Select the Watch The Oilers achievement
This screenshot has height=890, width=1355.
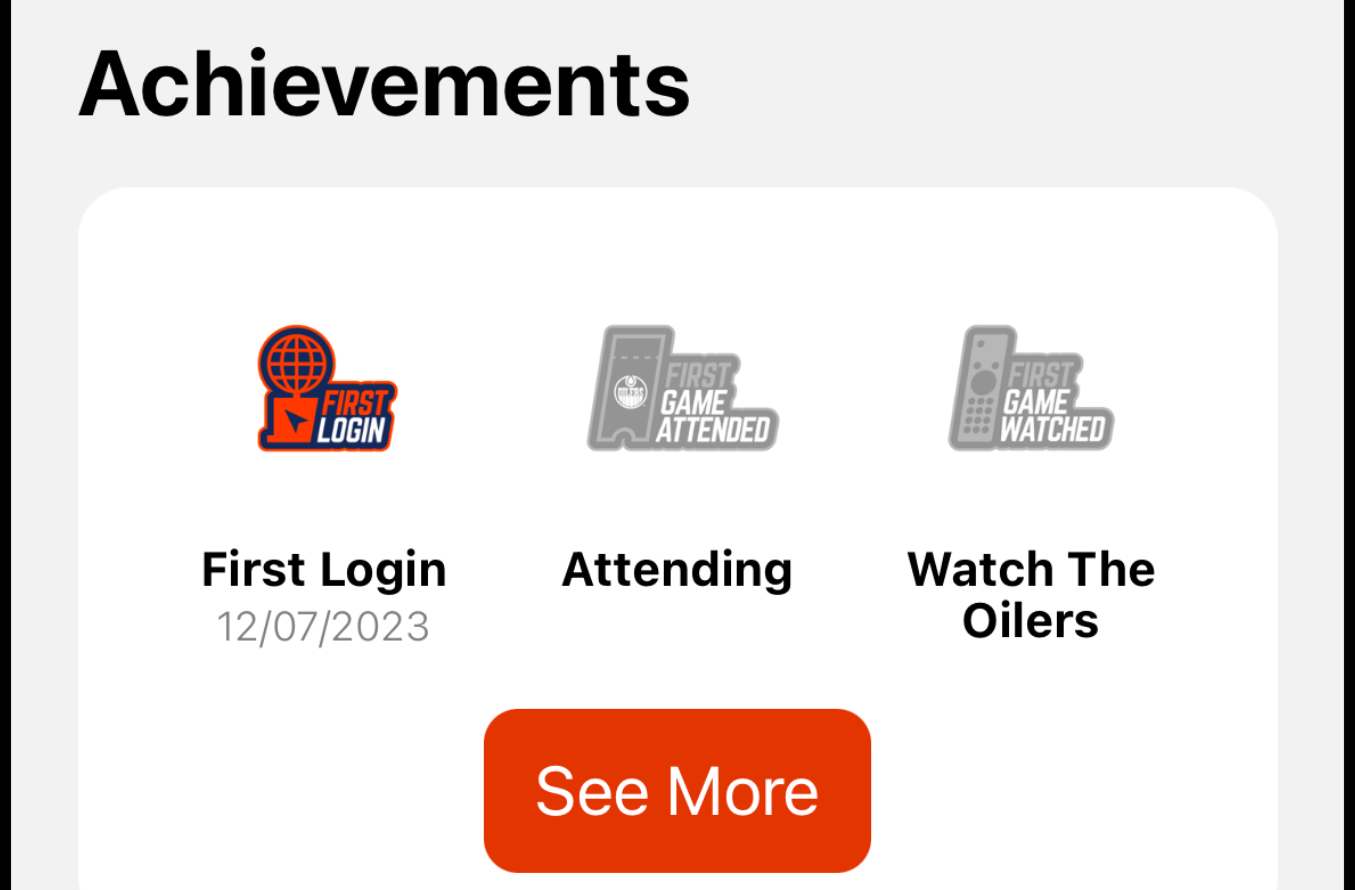tap(1030, 390)
